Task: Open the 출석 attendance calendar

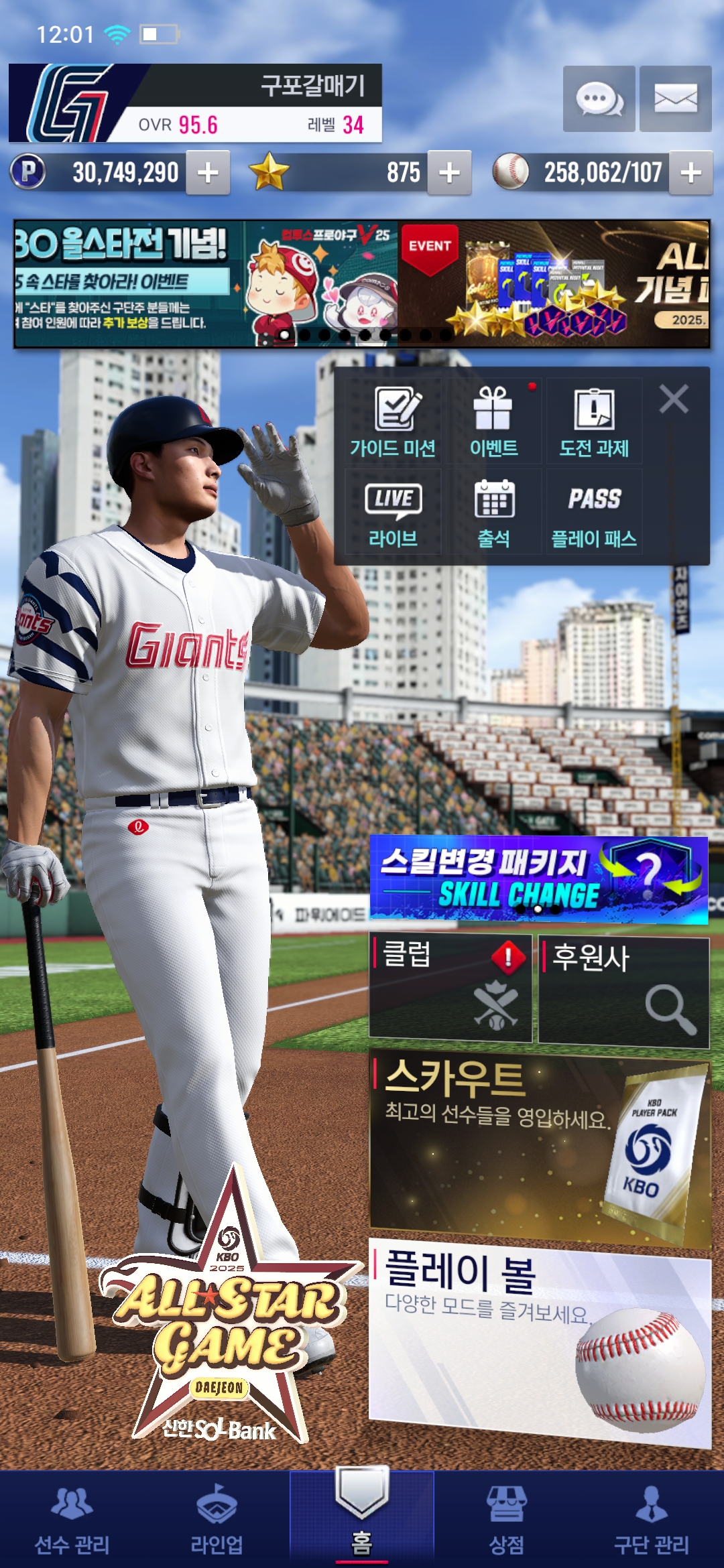Action: tap(493, 513)
